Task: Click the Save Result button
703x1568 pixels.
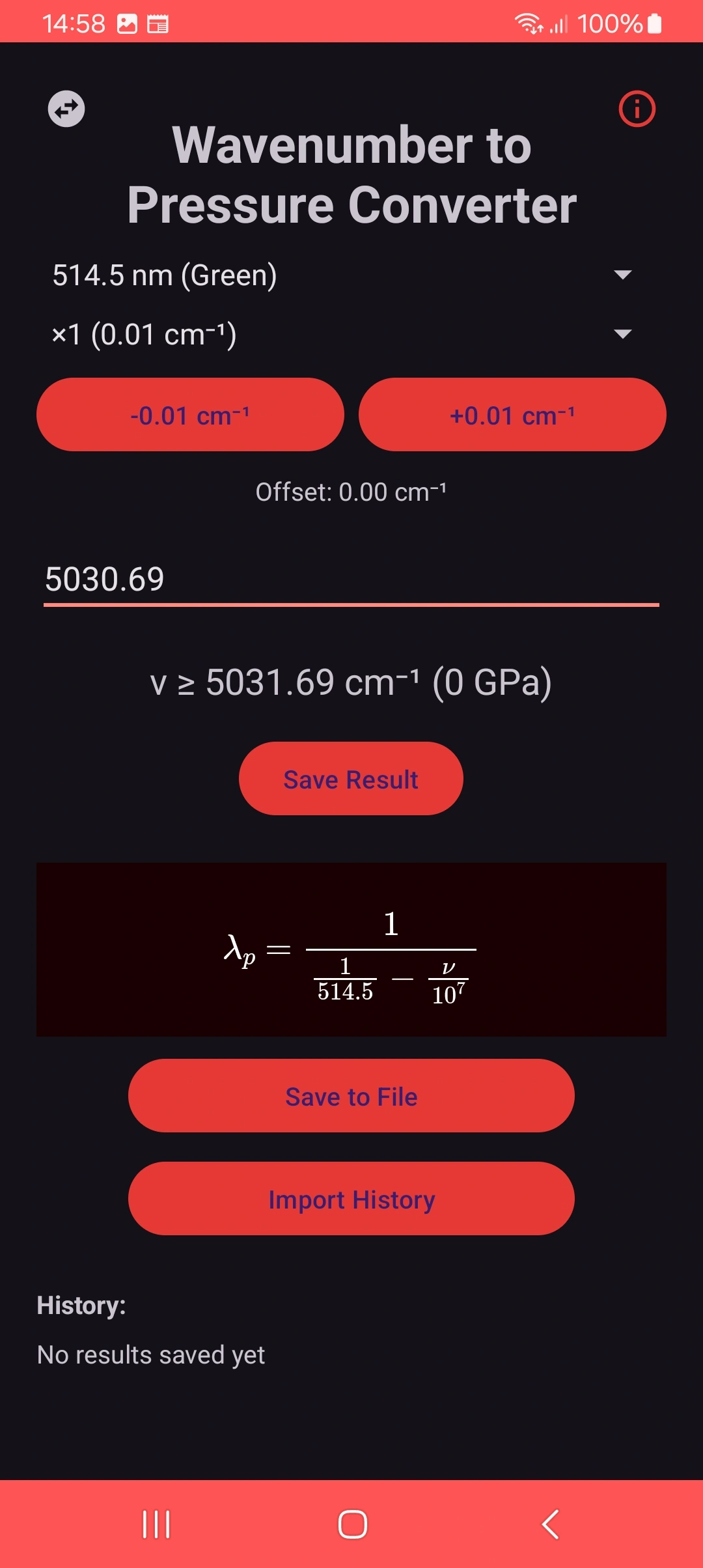Action: (350, 778)
